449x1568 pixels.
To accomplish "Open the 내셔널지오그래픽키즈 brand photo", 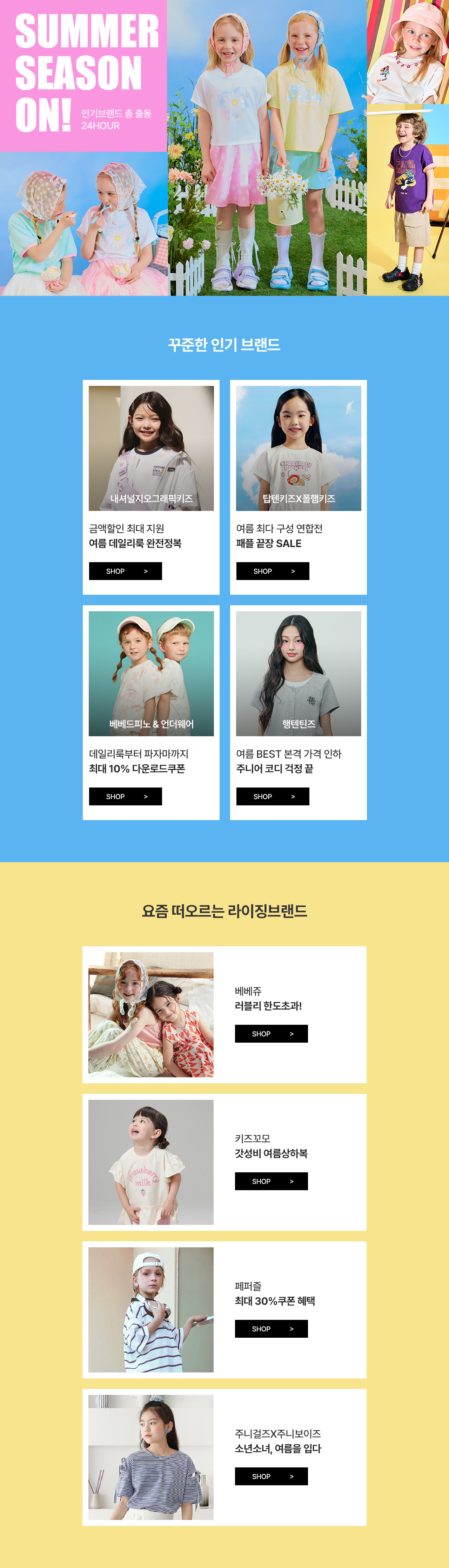I will click(151, 448).
